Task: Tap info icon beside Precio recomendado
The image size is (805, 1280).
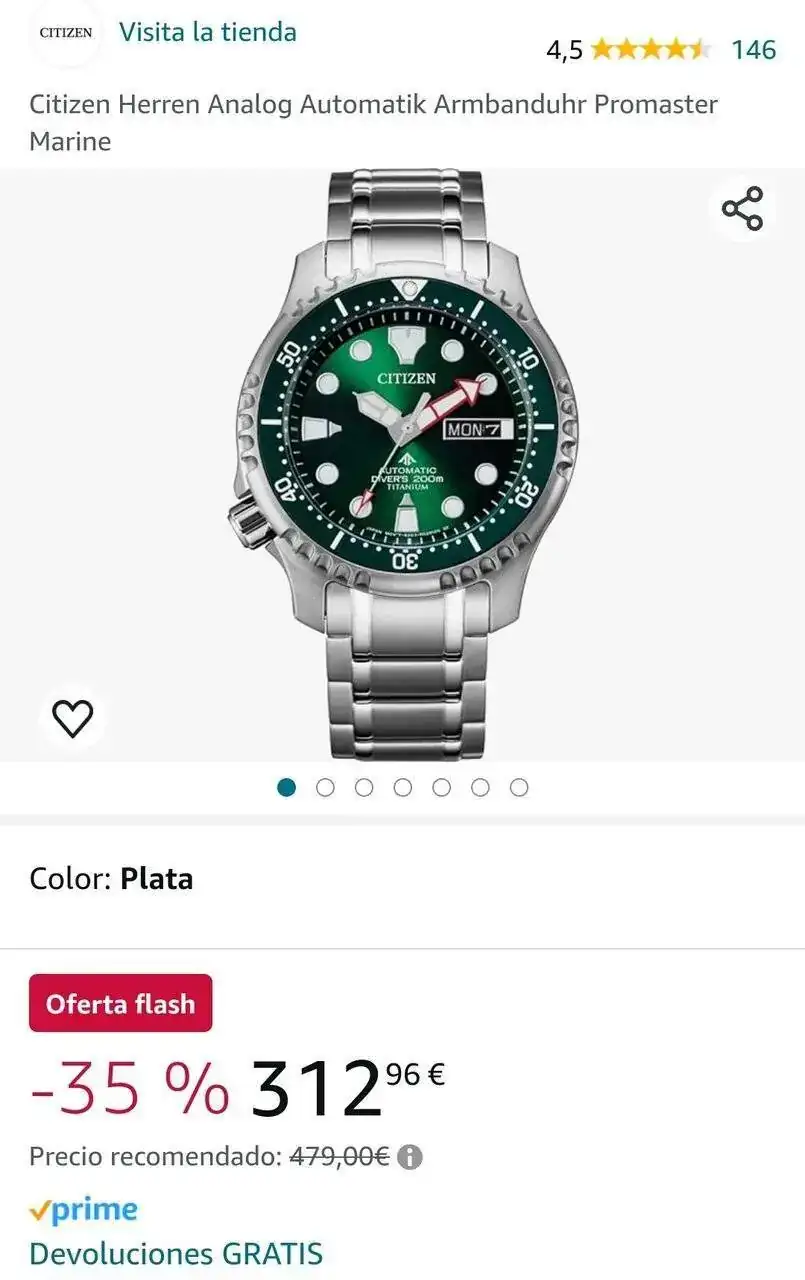Action: 410,1158
